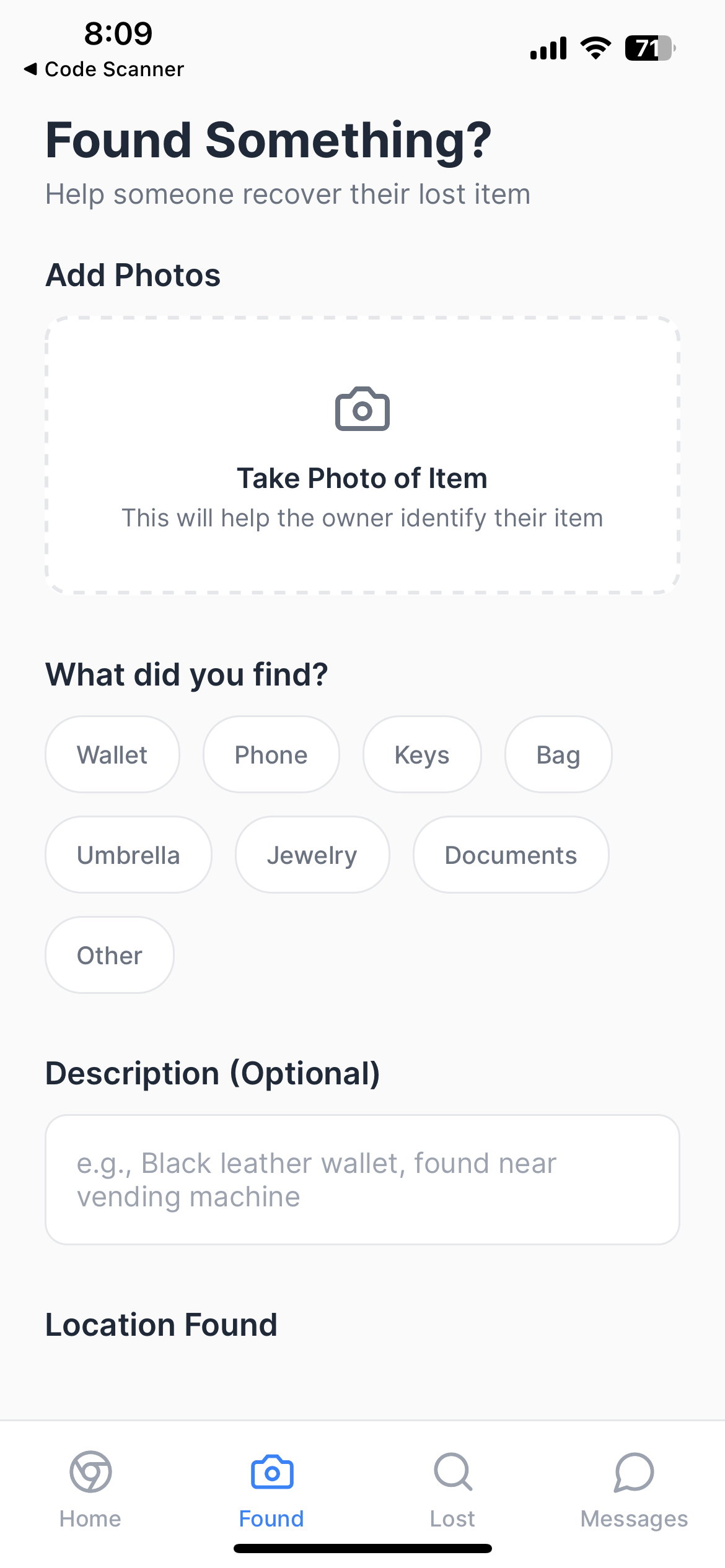
Task: Choose the Phone category chip
Action: click(271, 755)
